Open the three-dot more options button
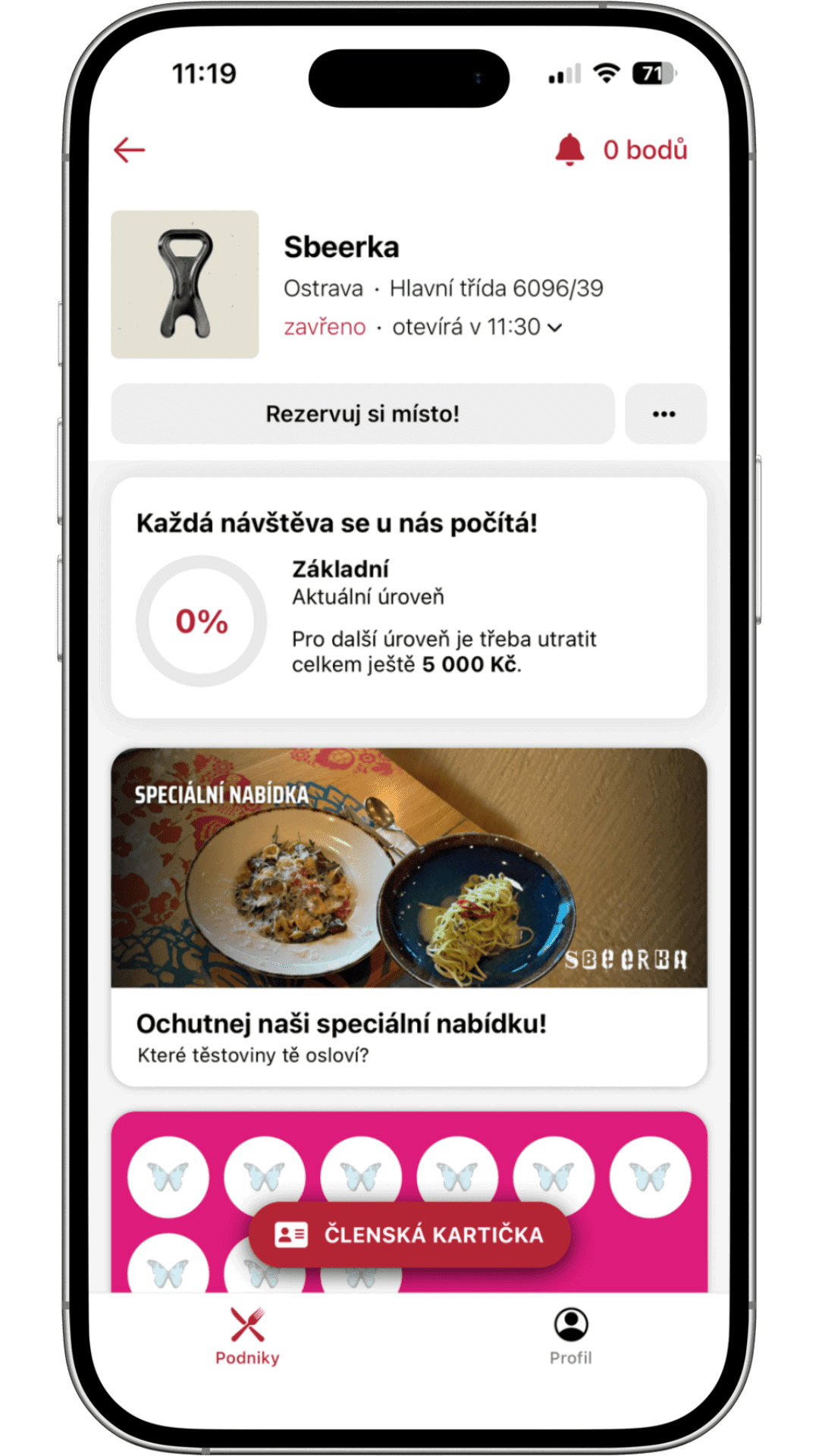Image resolution: width=819 pixels, height=1456 pixels. (x=665, y=414)
